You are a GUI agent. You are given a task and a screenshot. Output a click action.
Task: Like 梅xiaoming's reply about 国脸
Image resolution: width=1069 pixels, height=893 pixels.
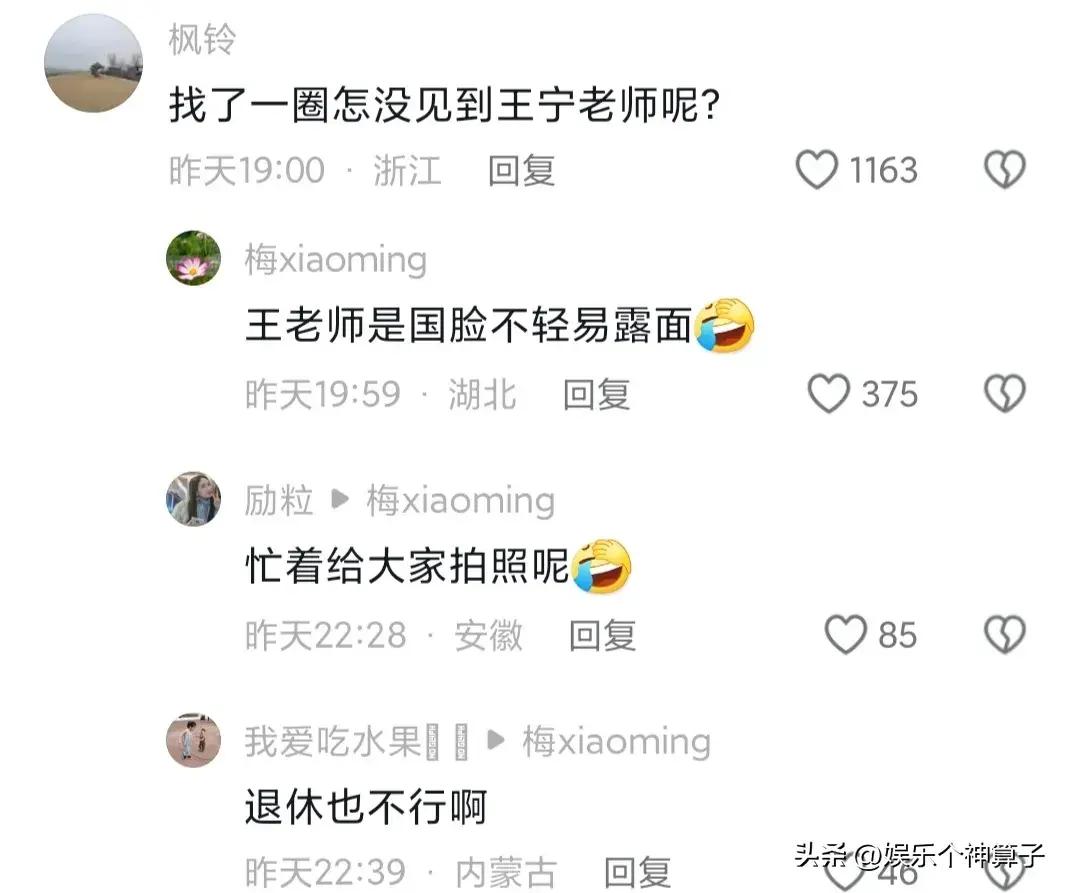(x=829, y=394)
